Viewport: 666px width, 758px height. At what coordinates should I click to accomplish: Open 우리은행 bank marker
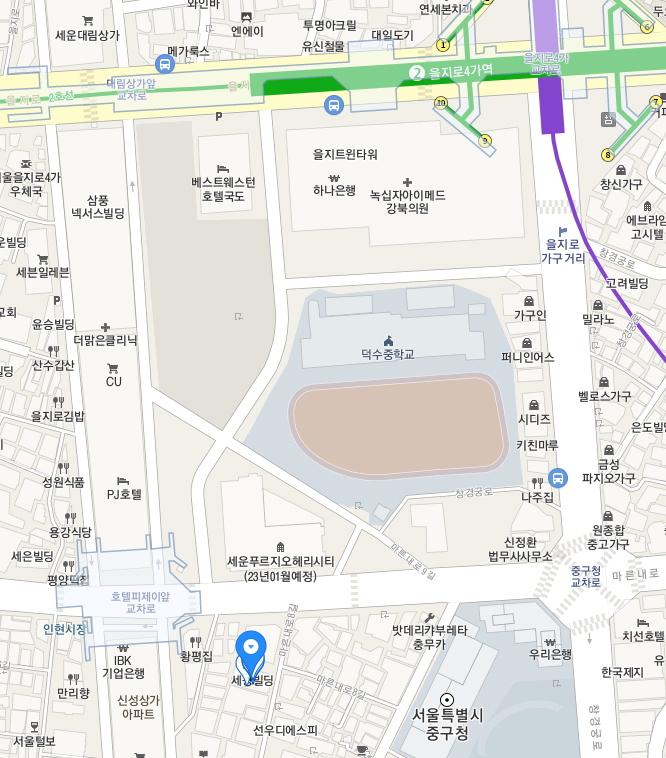point(550,642)
